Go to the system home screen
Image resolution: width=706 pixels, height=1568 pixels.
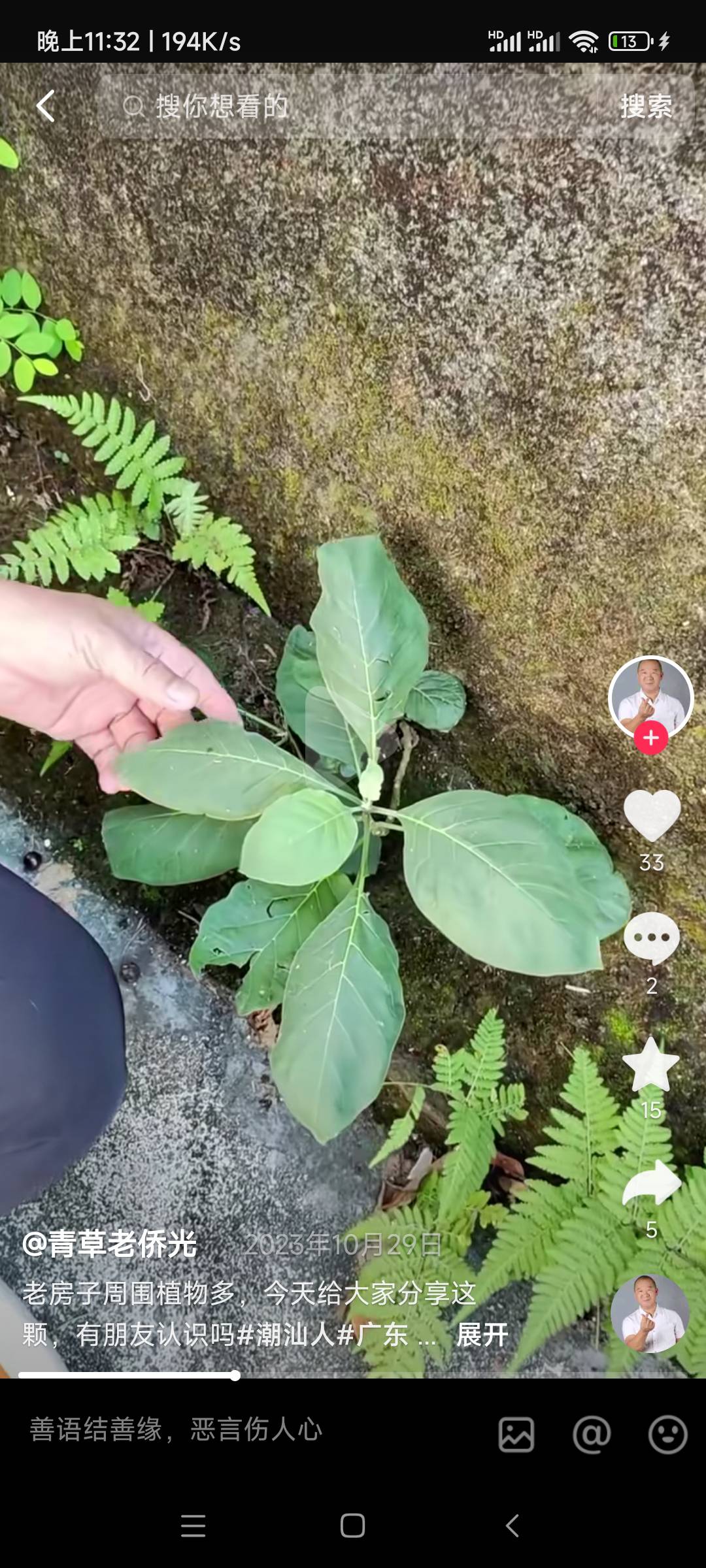(x=353, y=1526)
